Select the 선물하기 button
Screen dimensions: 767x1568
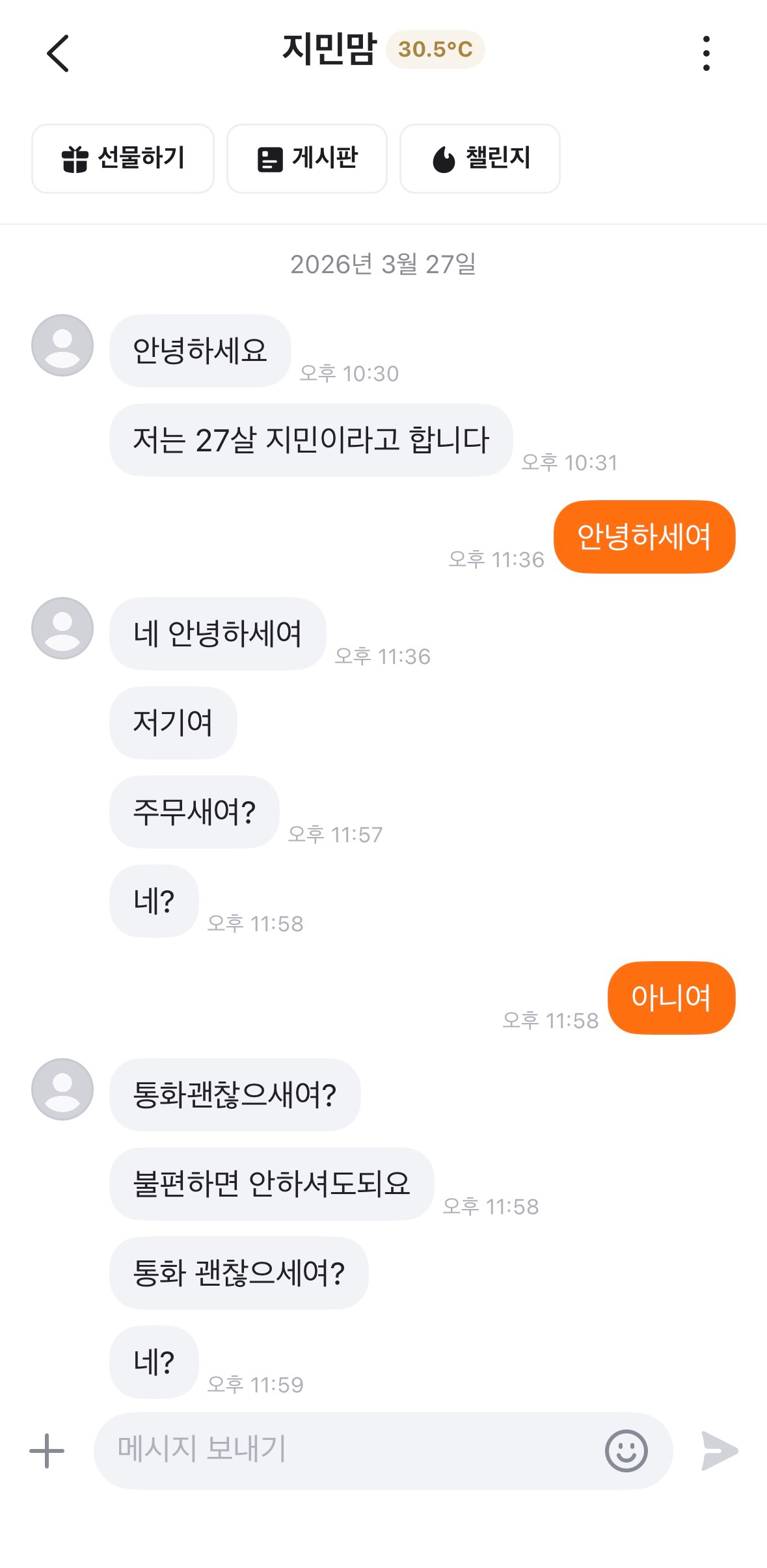[x=123, y=158]
